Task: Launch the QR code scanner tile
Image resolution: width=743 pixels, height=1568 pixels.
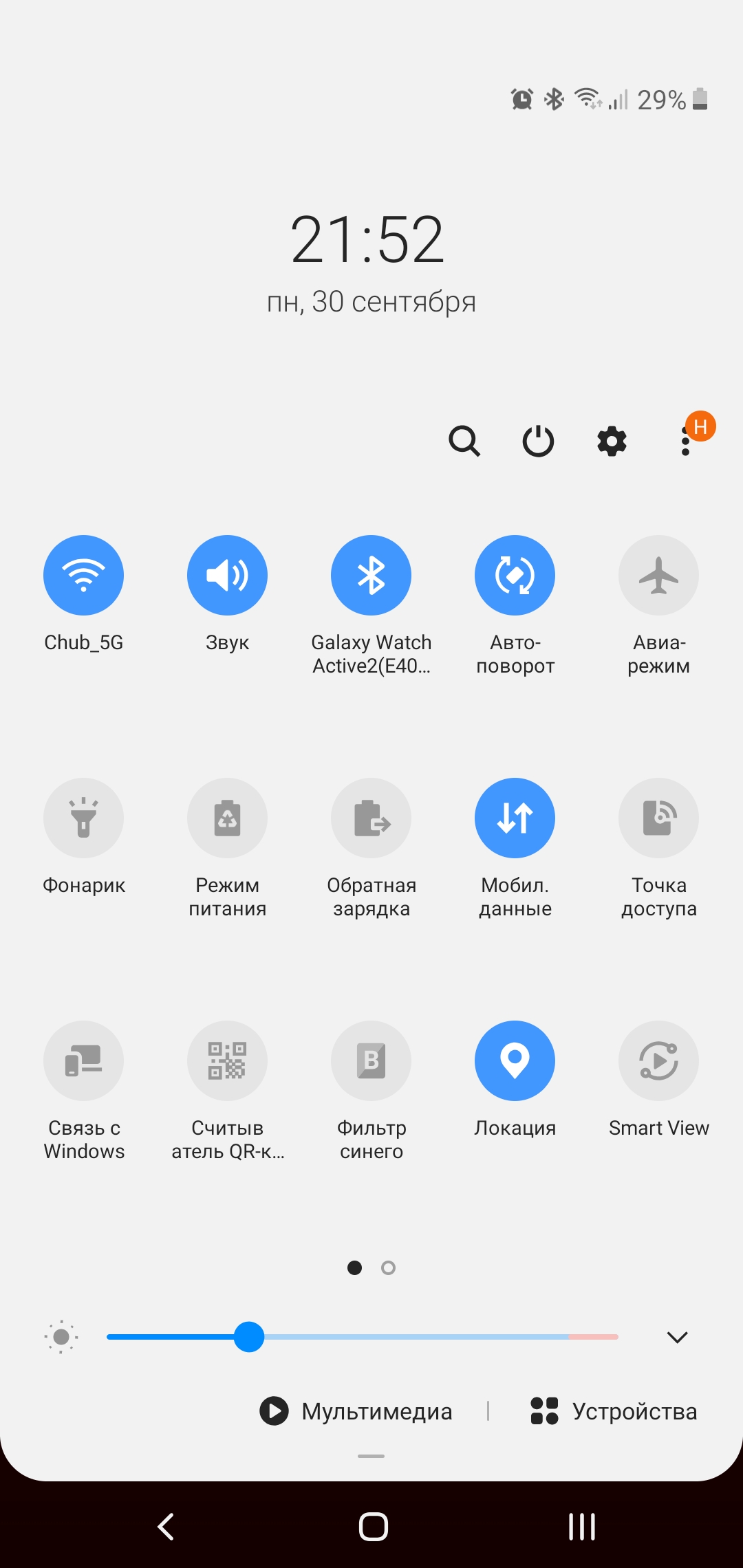Action: (x=228, y=1060)
